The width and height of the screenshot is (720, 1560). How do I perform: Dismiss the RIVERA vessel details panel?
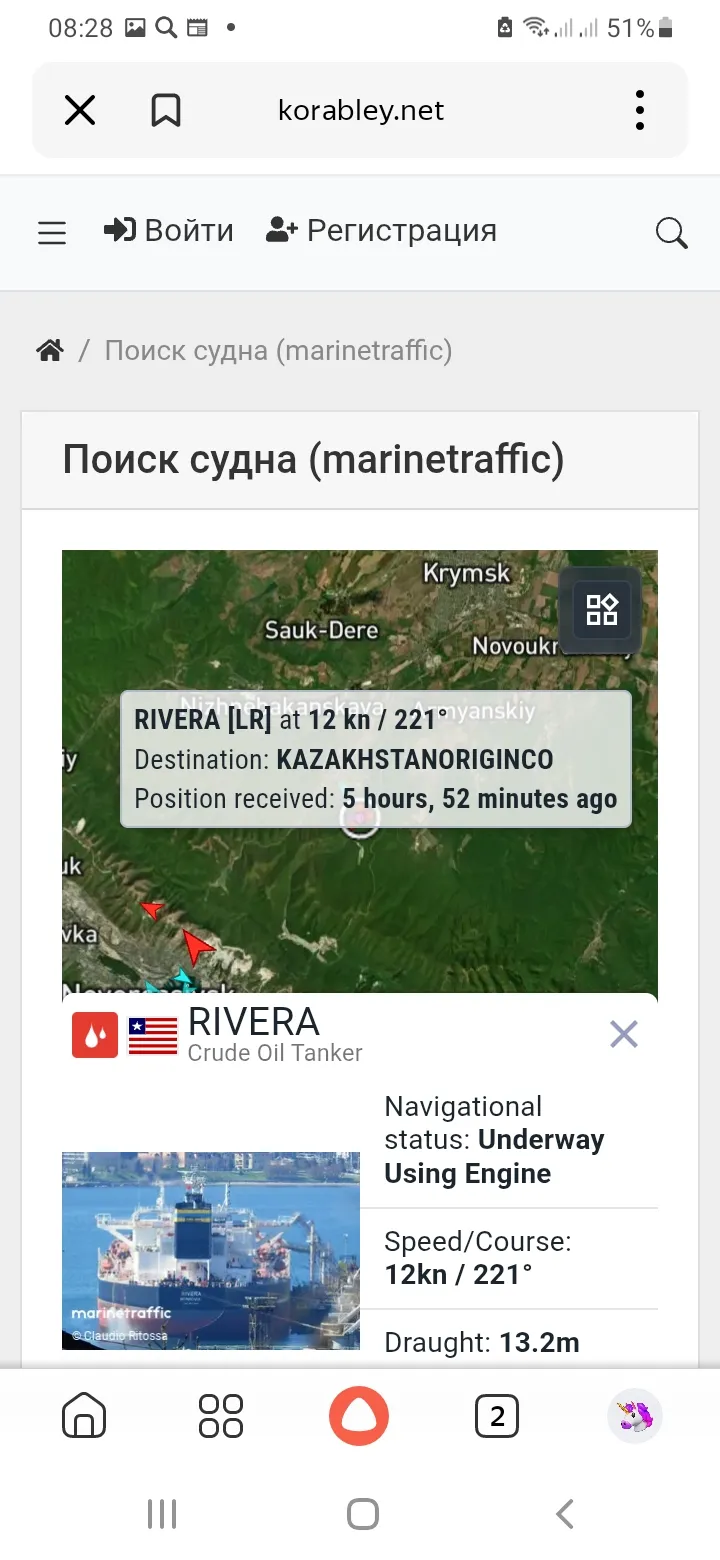click(x=624, y=1034)
